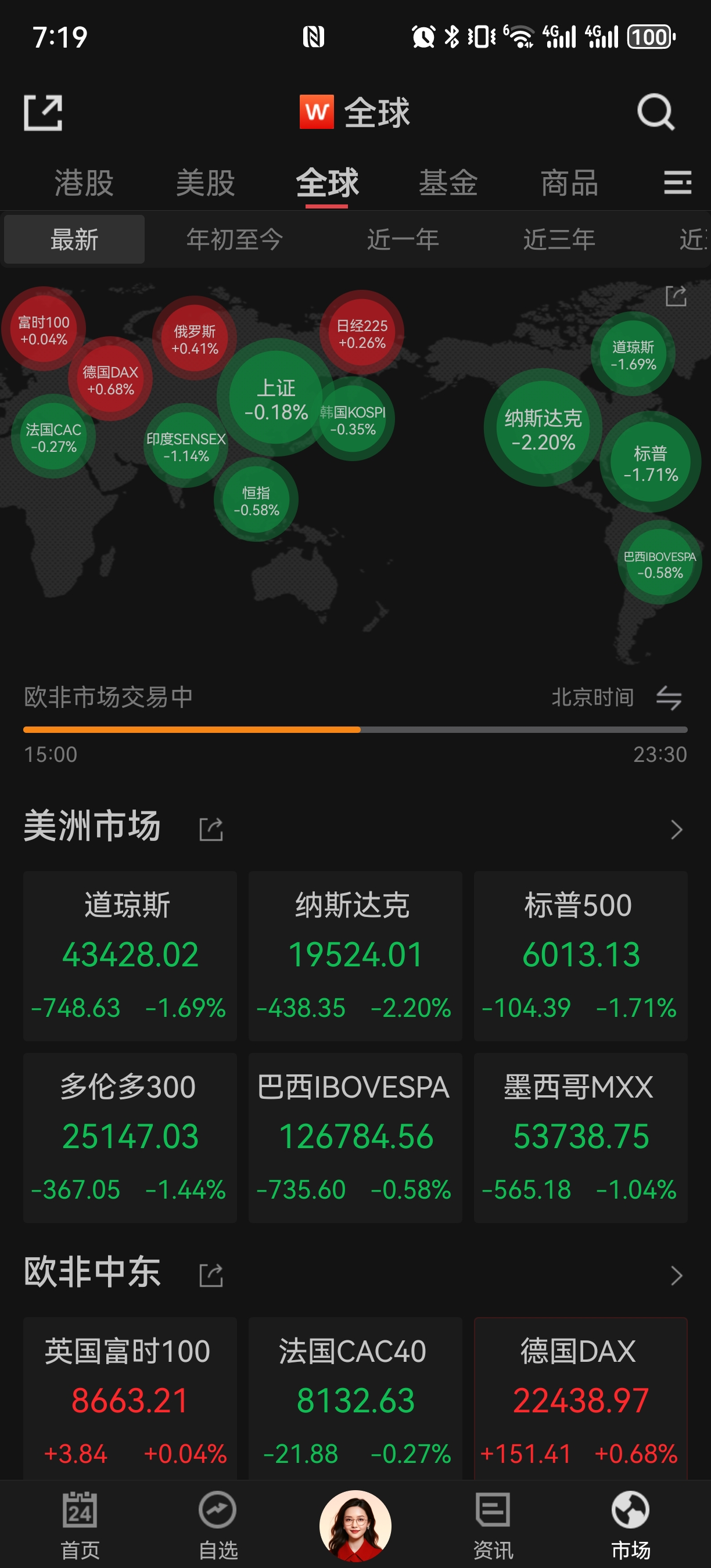Expand the 美洲市场 section arrow
711x1568 pixels.
[x=676, y=830]
